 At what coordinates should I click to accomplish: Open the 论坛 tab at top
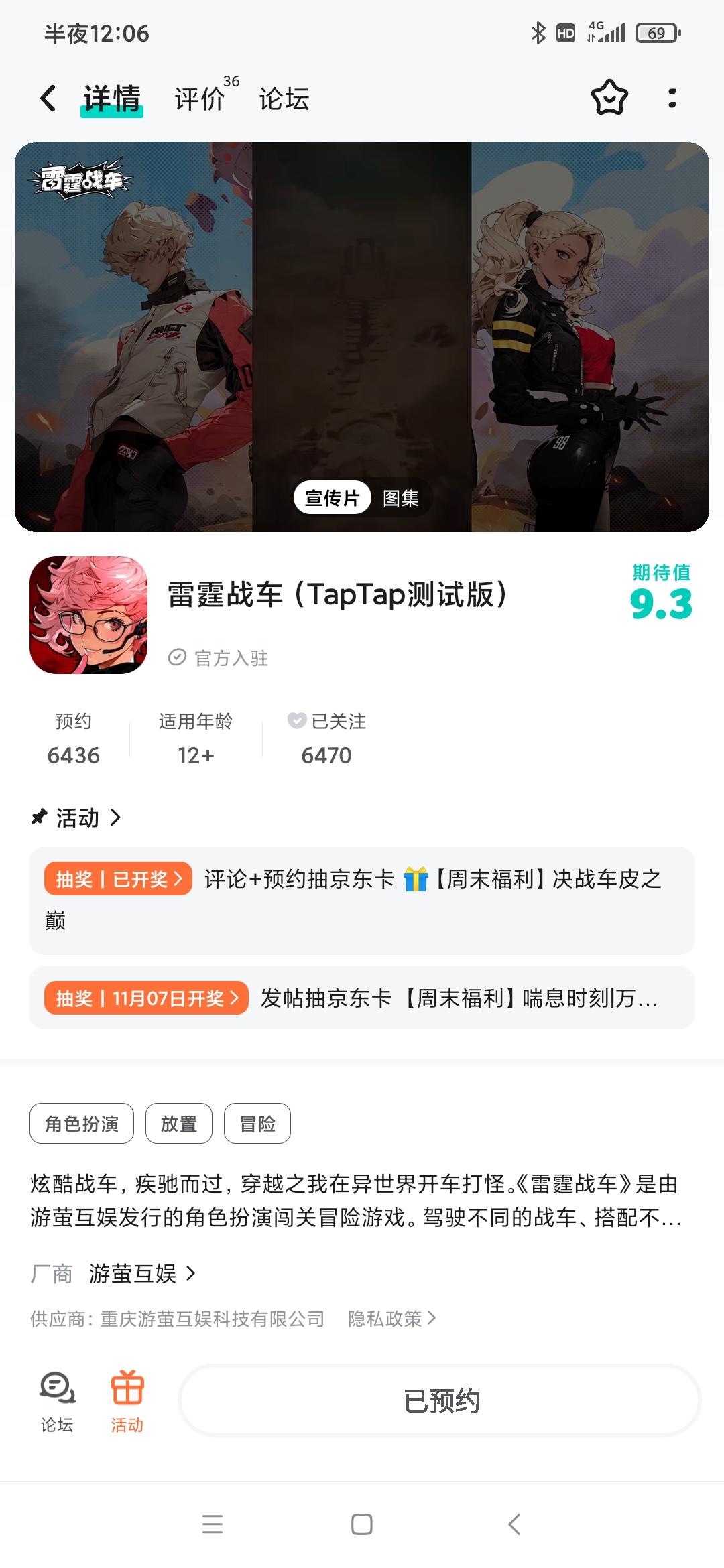click(284, 98)
